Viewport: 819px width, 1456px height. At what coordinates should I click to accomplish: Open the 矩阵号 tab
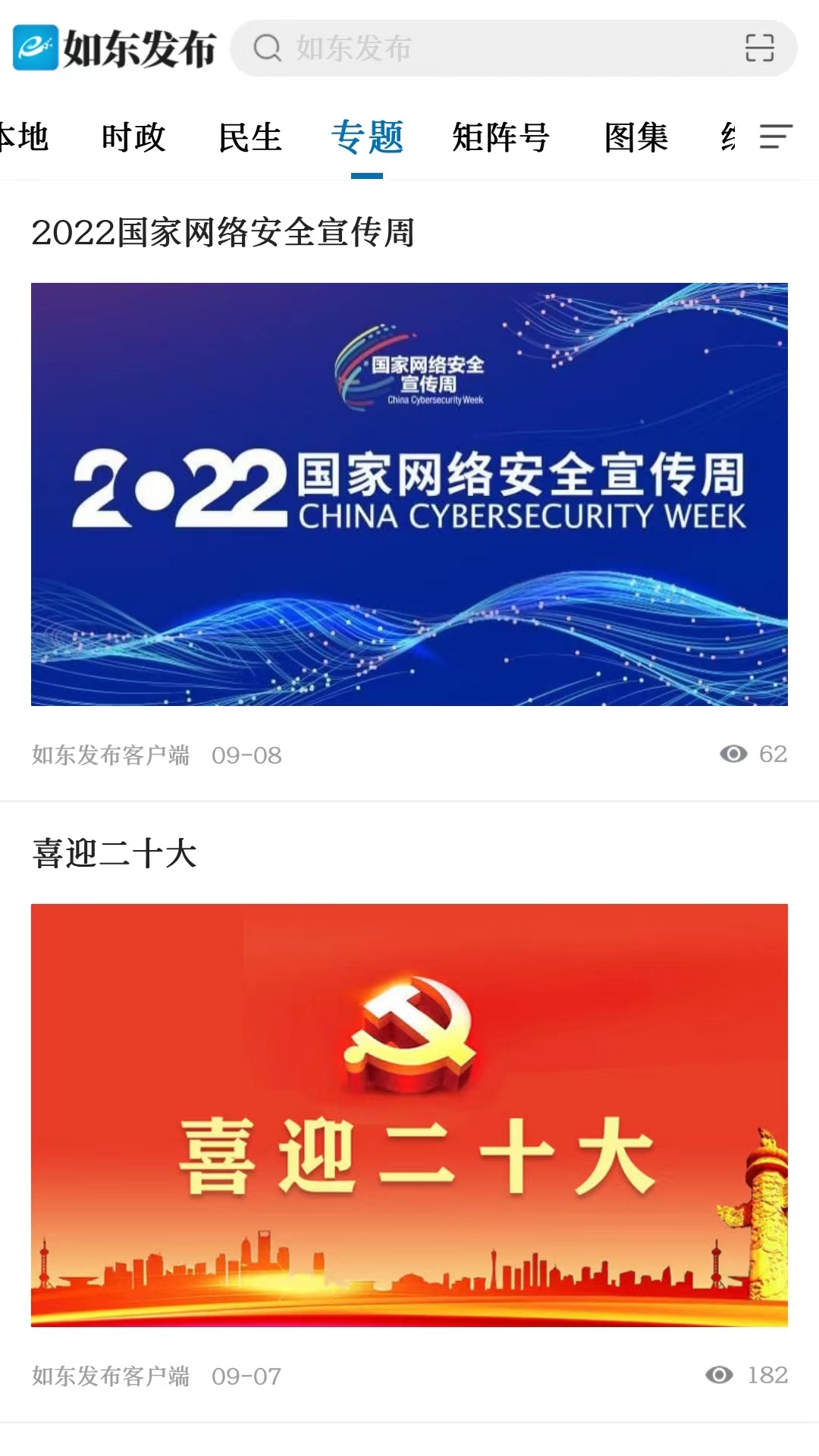point(500,138)
